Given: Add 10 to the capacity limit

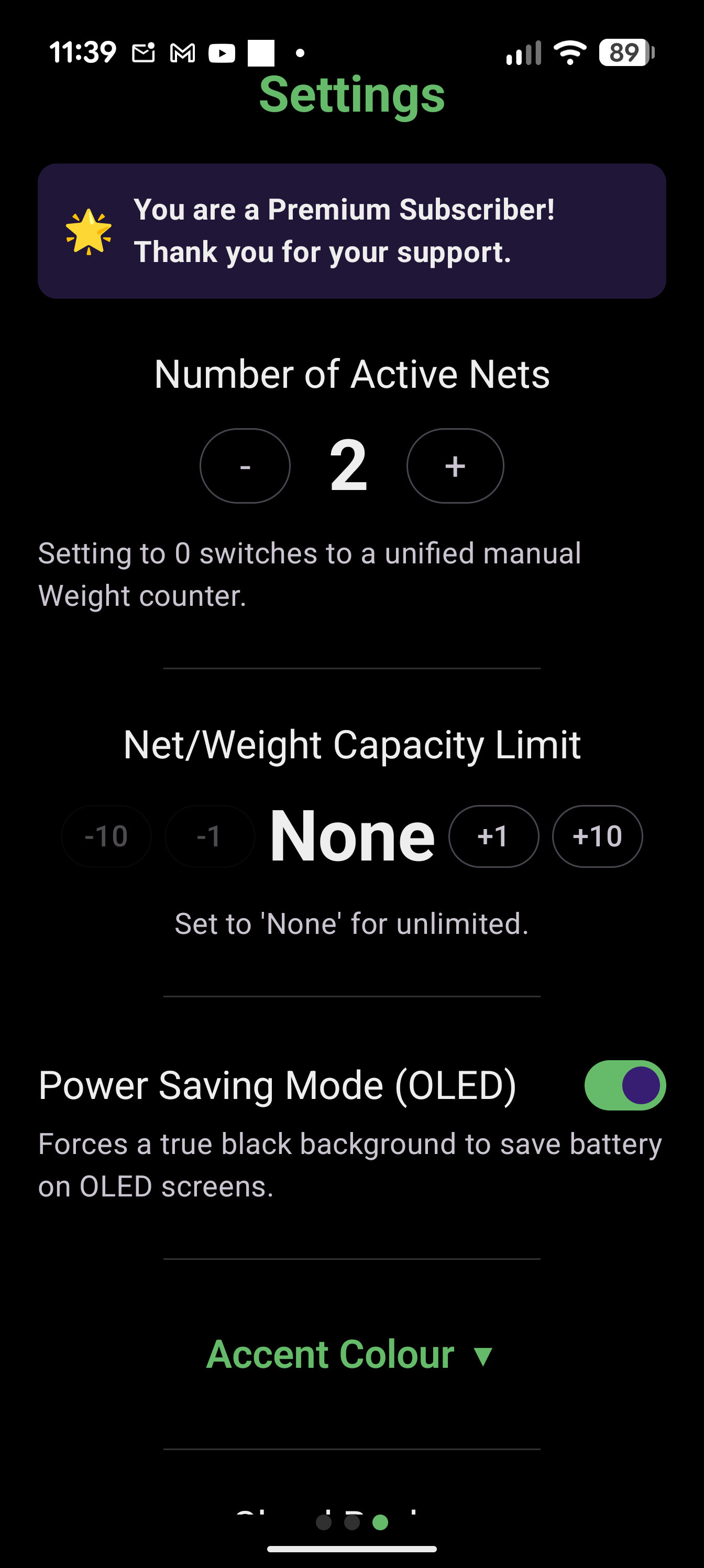Looking at the screenshot, I should click(x=597, y=836).
